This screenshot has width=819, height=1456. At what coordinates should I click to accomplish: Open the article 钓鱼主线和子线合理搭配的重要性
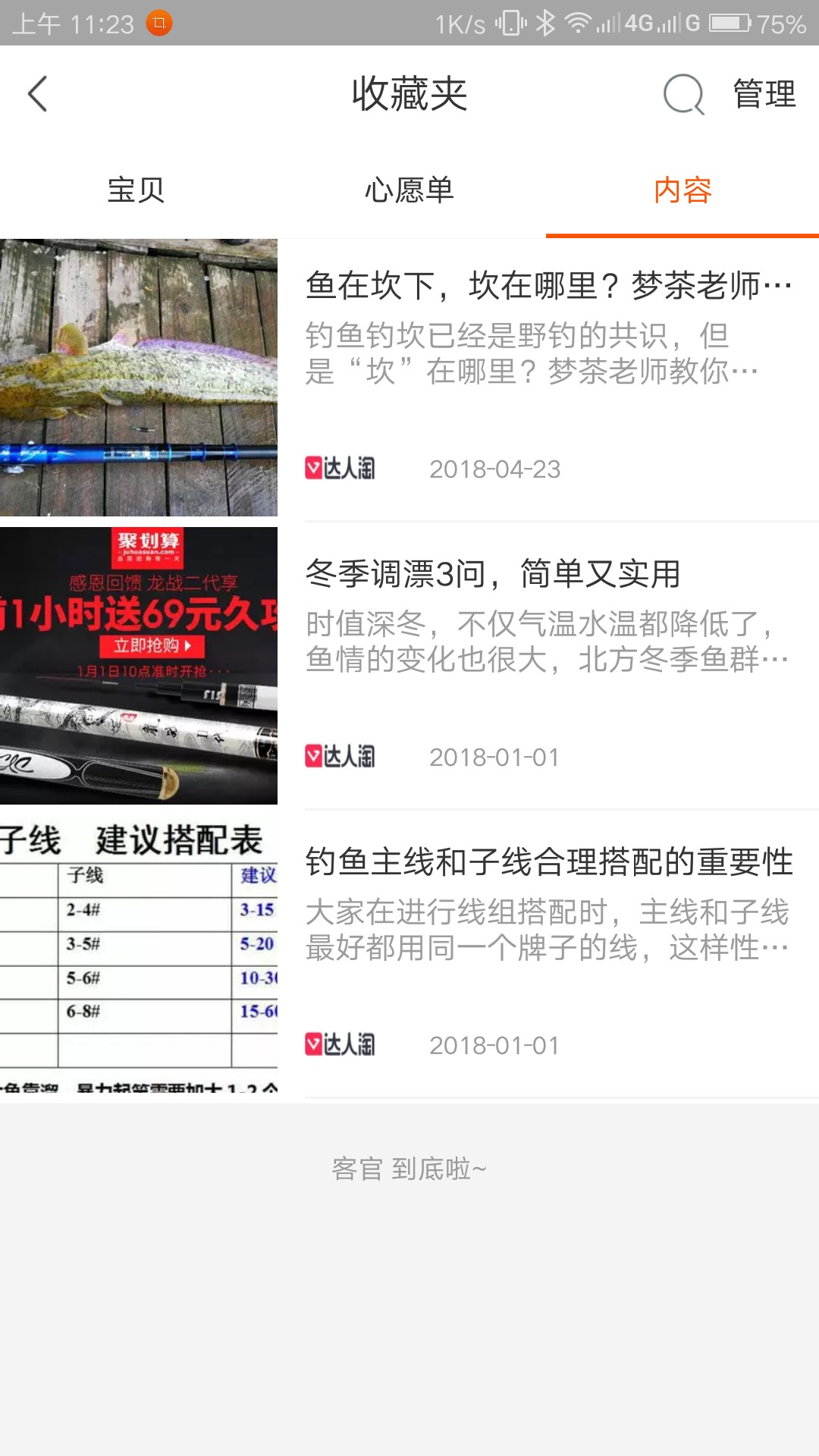click(549, 862)
